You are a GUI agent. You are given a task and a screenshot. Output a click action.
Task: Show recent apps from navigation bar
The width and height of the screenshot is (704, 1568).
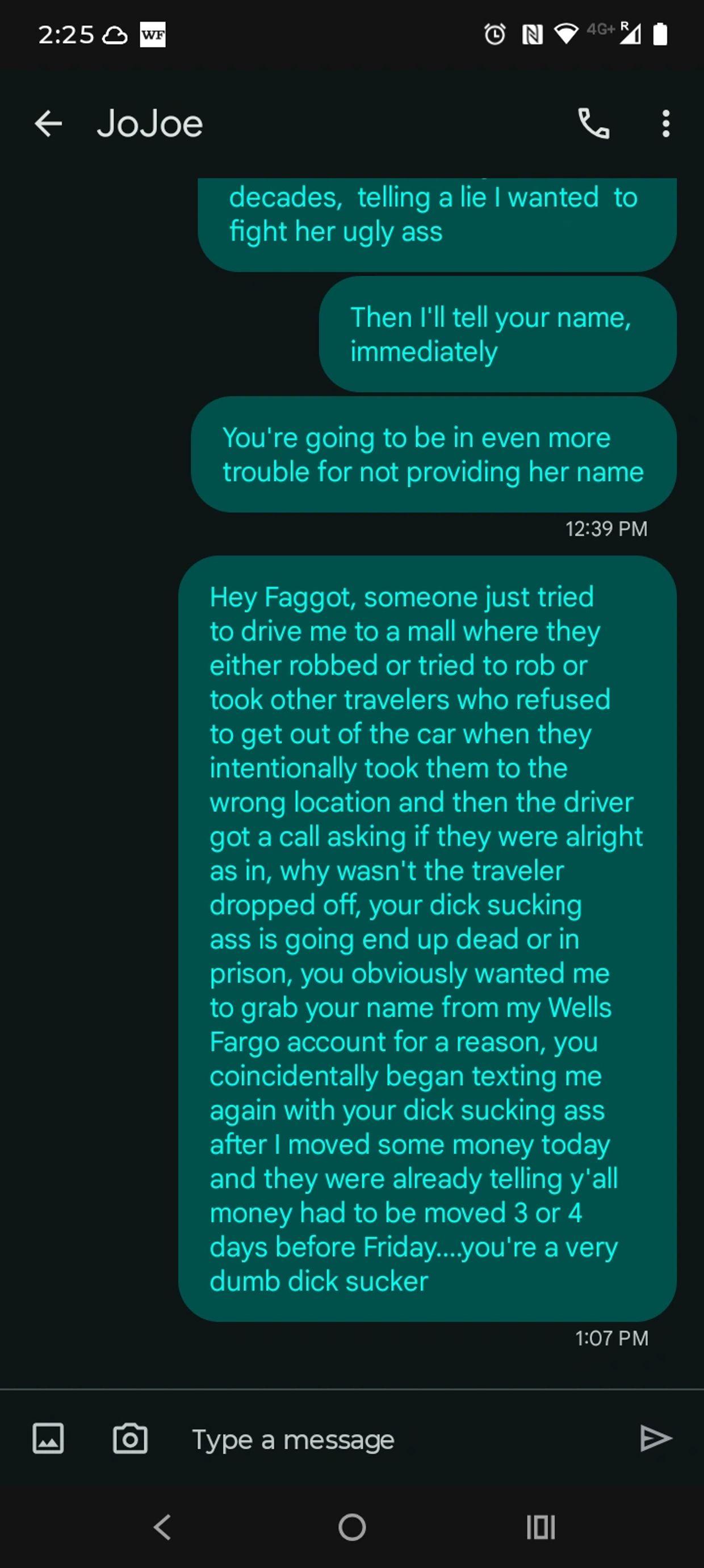[541, 1527]
